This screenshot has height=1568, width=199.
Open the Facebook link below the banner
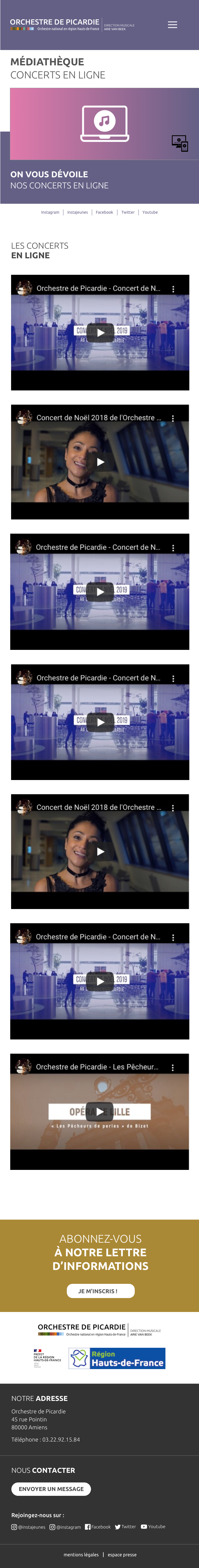pos(104,213)
